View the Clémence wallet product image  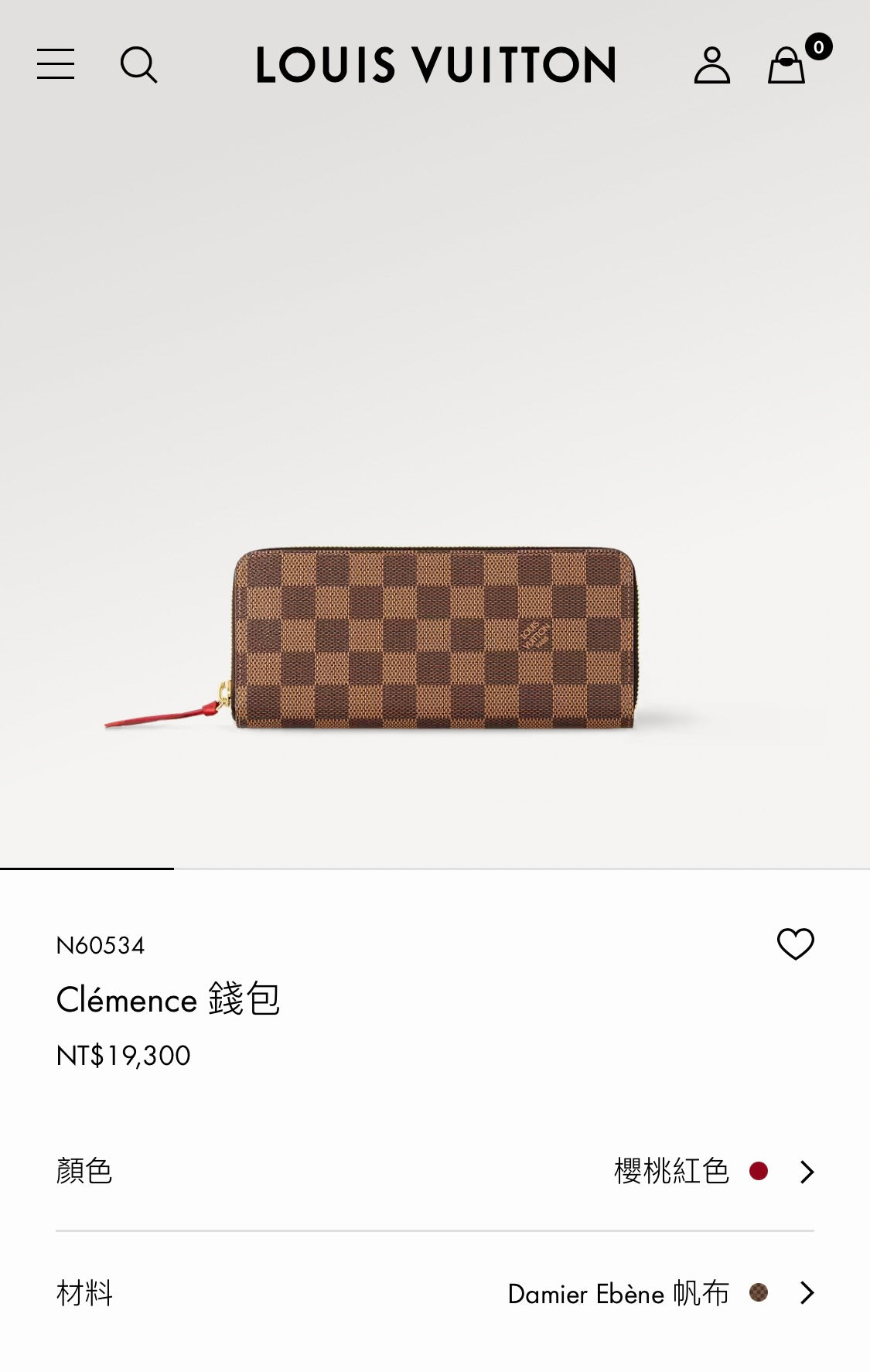(x=433, y=639)
